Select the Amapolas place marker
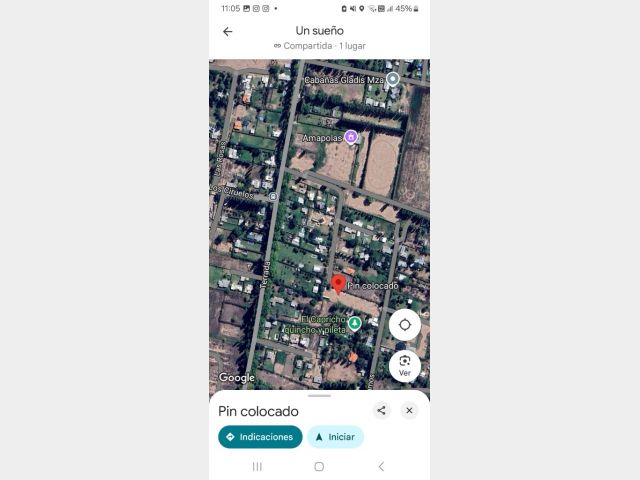The image size is (640, 480). (351, 137)
